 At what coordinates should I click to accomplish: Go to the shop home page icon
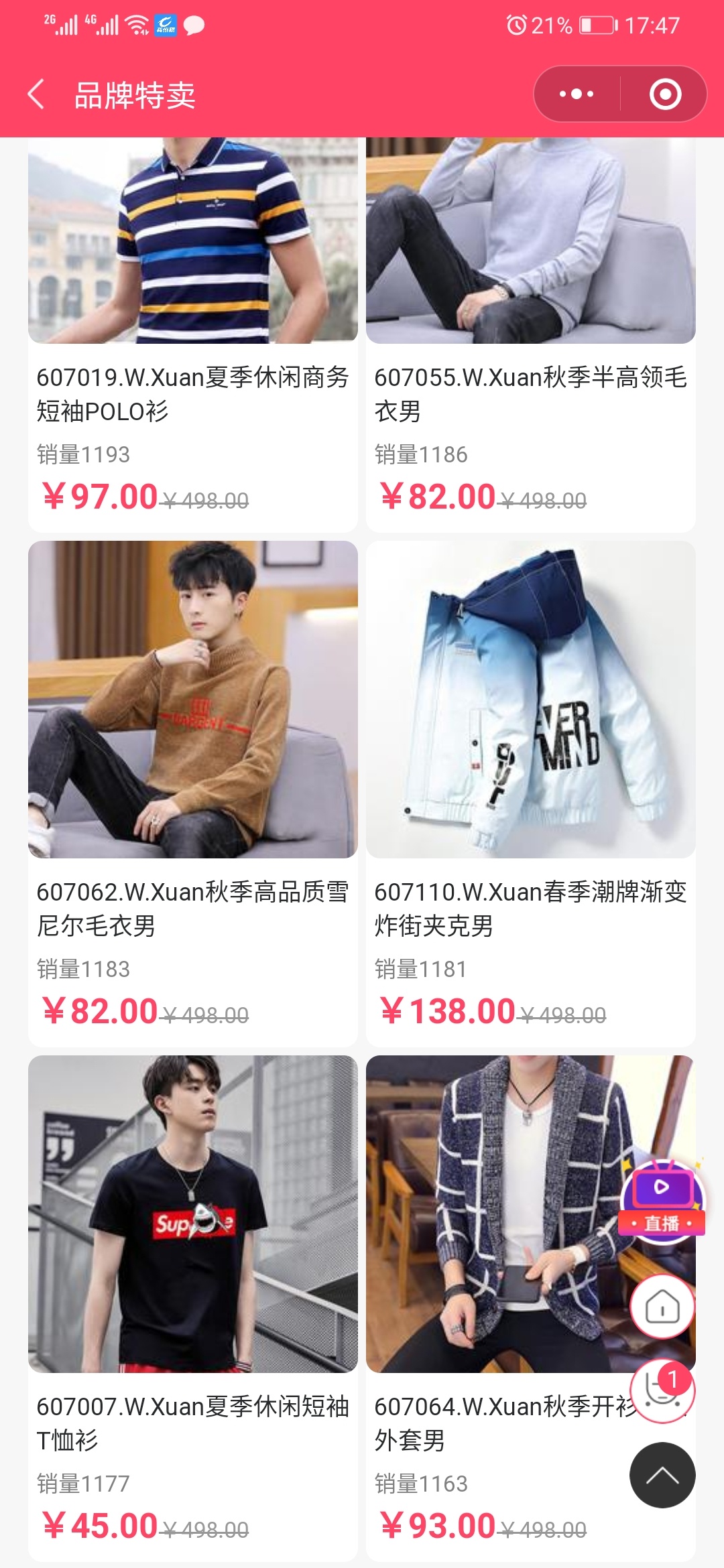(662, 1307)
